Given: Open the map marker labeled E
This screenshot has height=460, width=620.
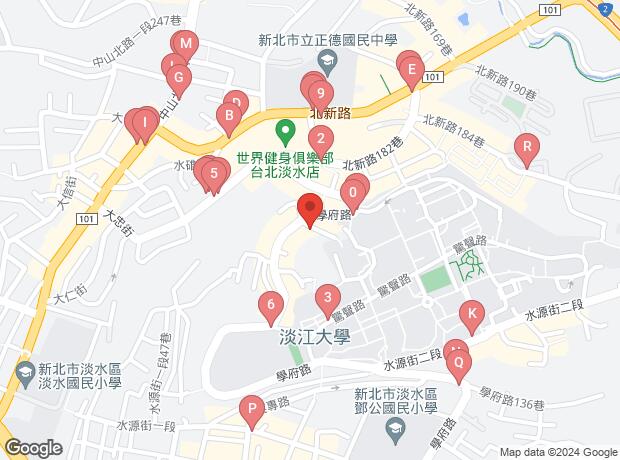Looking at the screenshot, I should pyautogui.click(x=412, y=74).
